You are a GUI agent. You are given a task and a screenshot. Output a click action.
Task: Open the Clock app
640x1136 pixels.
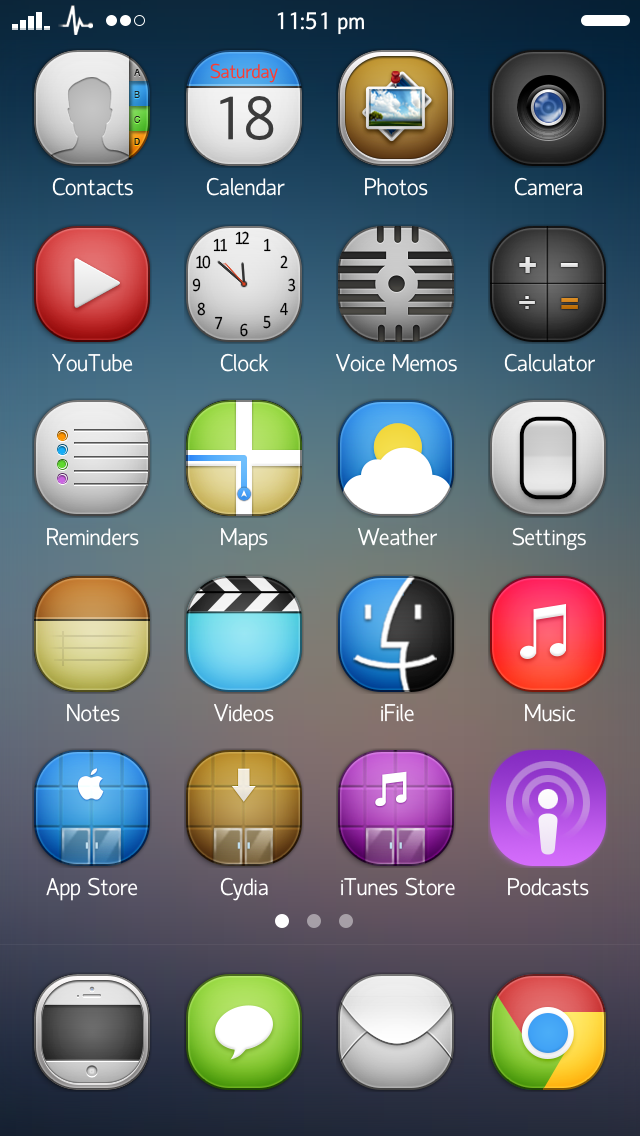point(244,284)
